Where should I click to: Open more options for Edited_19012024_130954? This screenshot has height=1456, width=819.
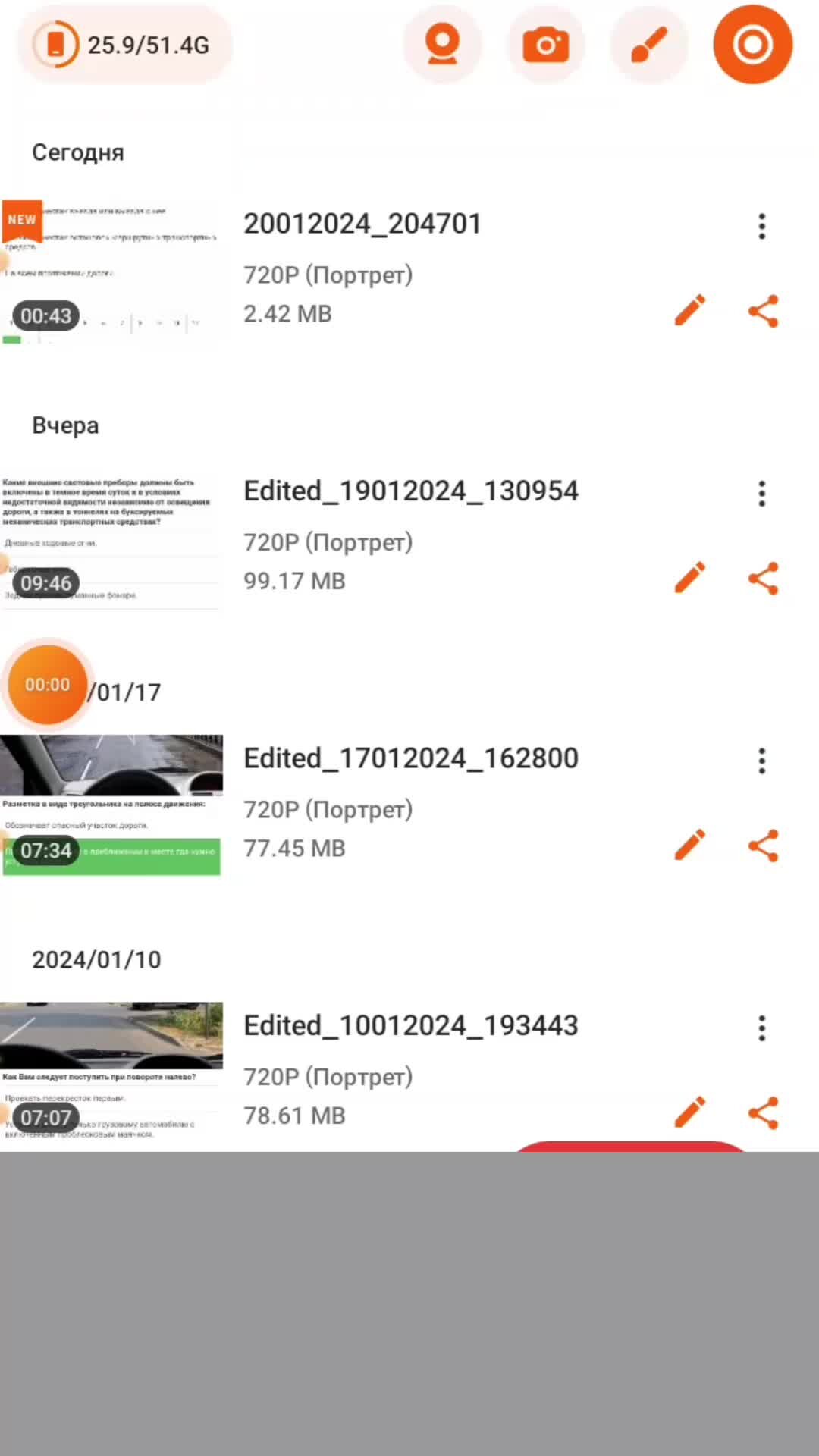(762, 494)
